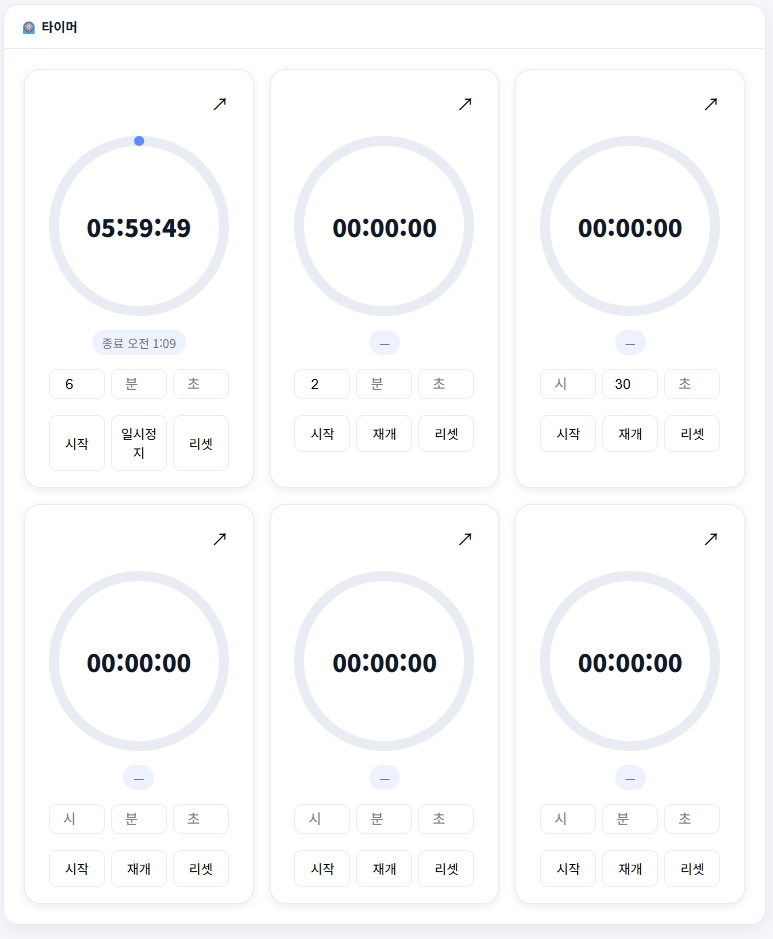Image resolution: width=773 pixels, height=939 pixels.
Task: Expand the 30-minute timer card
Action: (x=711, y=103)
